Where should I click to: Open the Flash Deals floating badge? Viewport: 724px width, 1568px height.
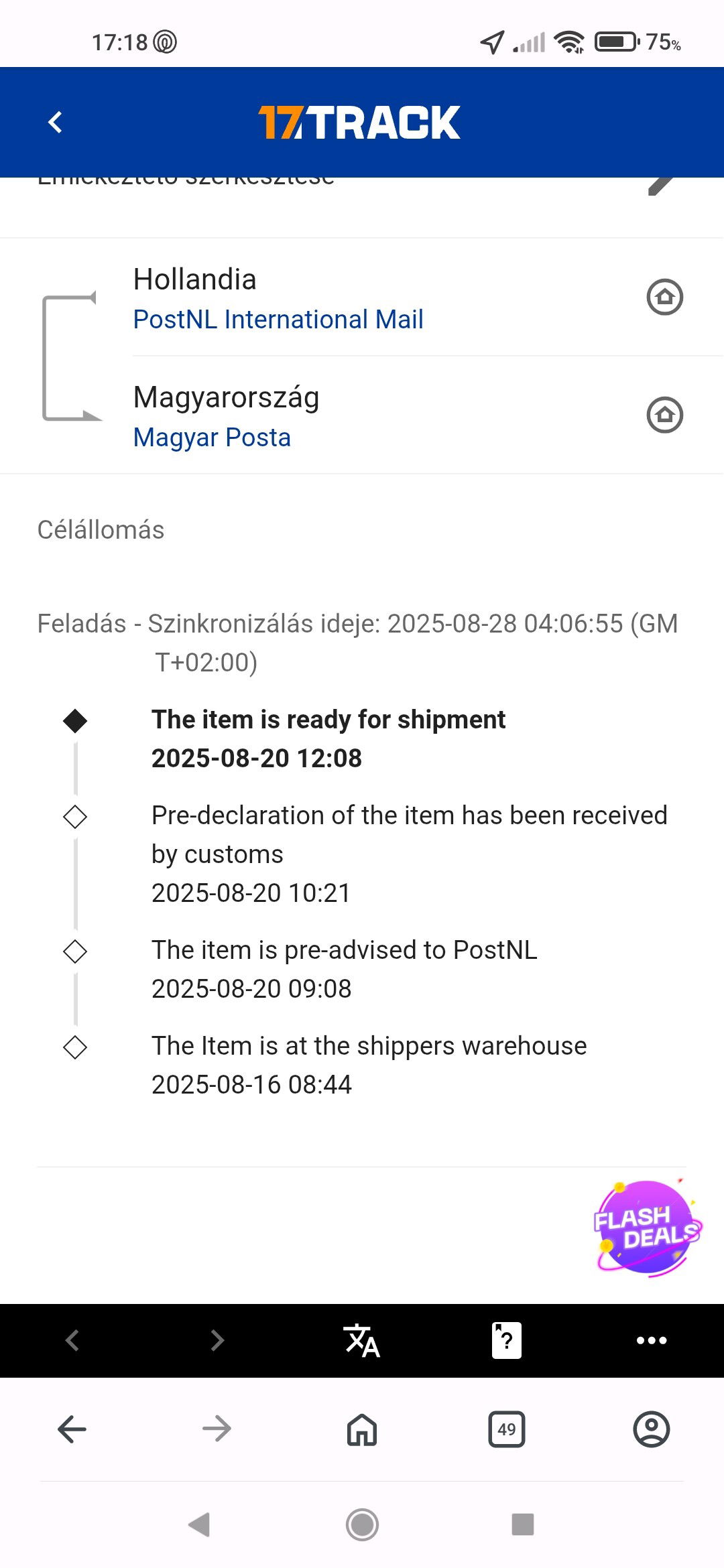tap(647, 1228)
